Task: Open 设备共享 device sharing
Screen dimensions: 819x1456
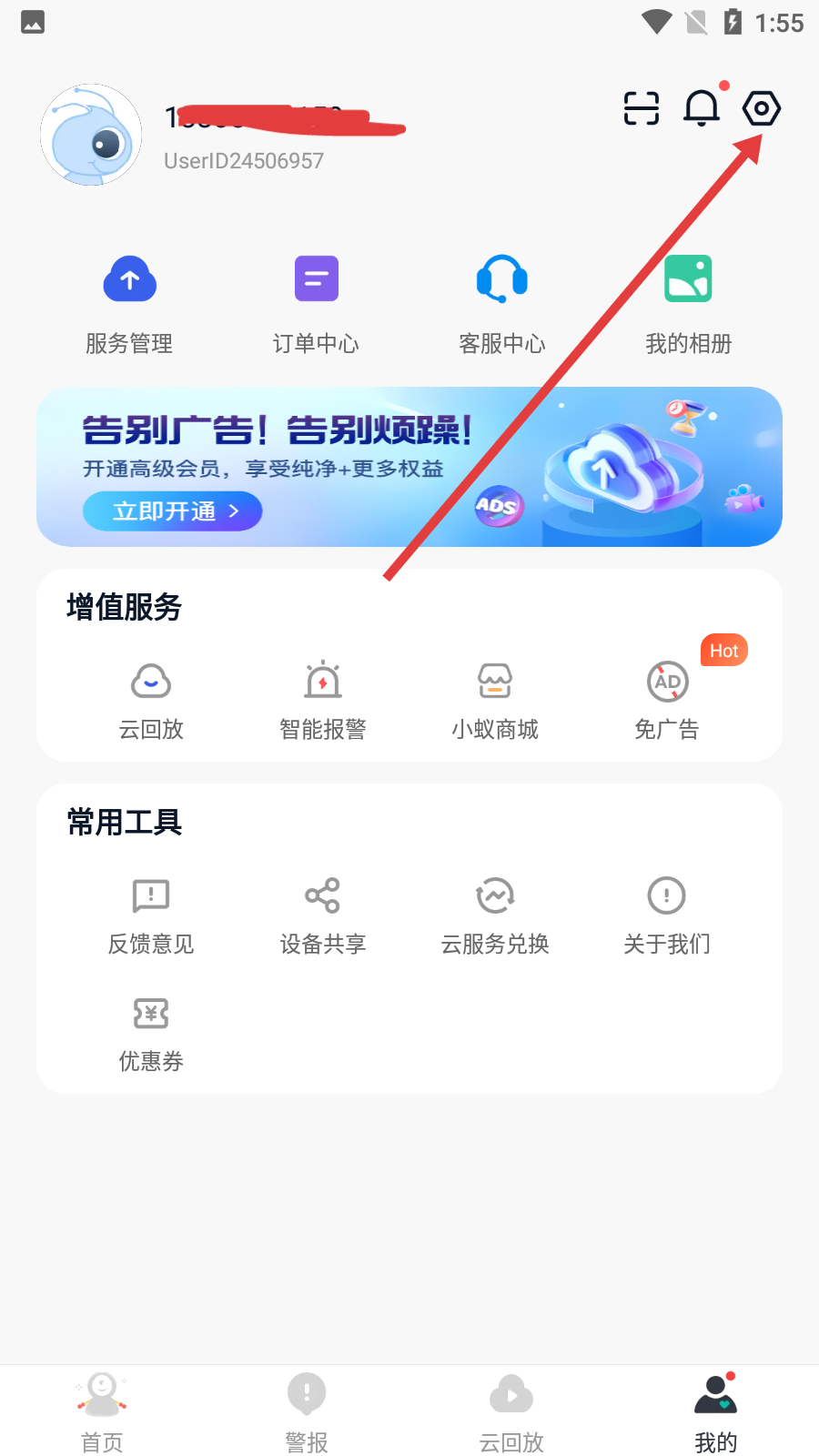Action: 323,915
